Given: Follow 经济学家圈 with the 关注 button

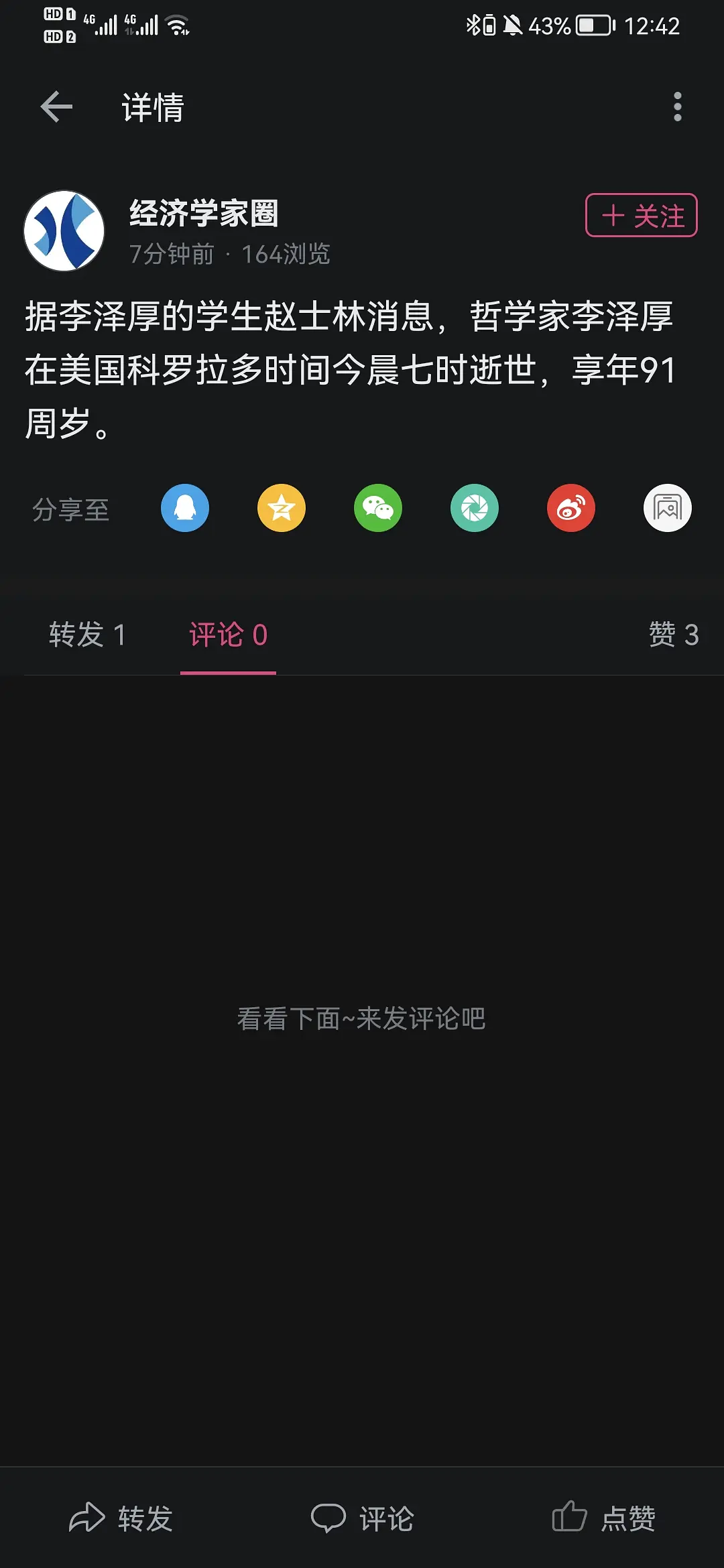Looking at the screenshot, I should [642, 216].
